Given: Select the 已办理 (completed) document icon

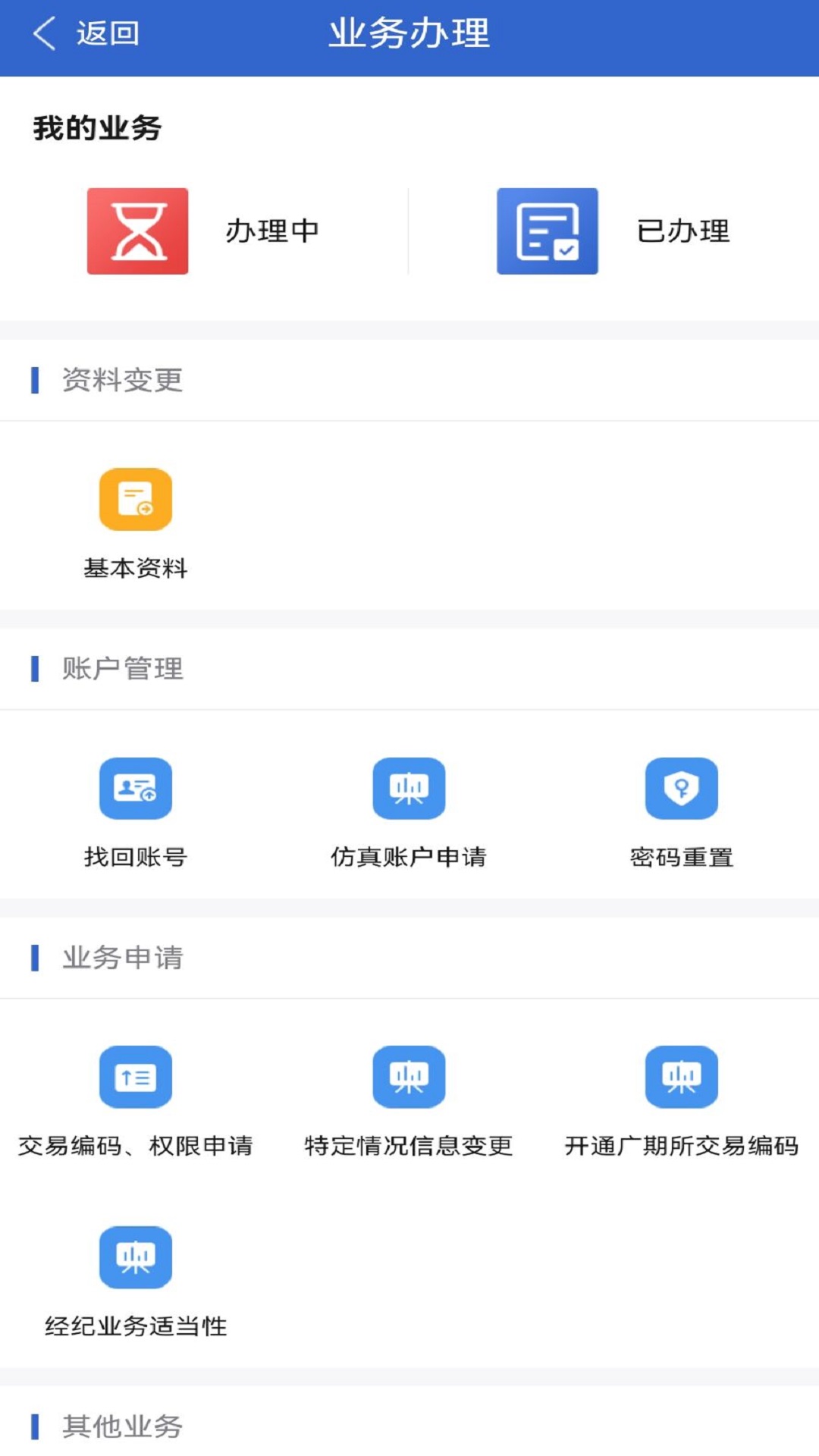Looking at the screenshot, I should point(548,231).
